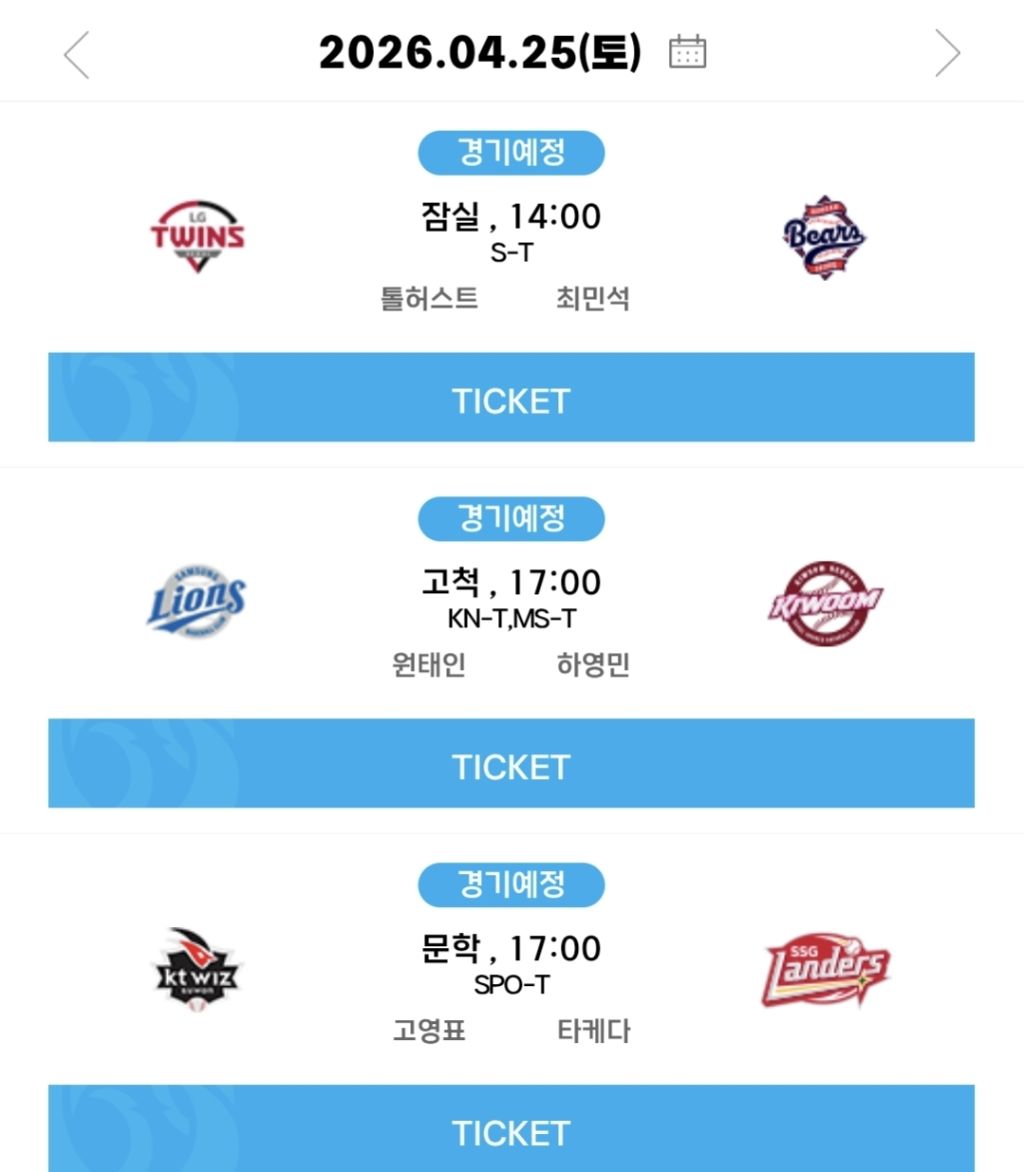Go to the previous day with left arrow
1024x1172 pixels.
77,54
